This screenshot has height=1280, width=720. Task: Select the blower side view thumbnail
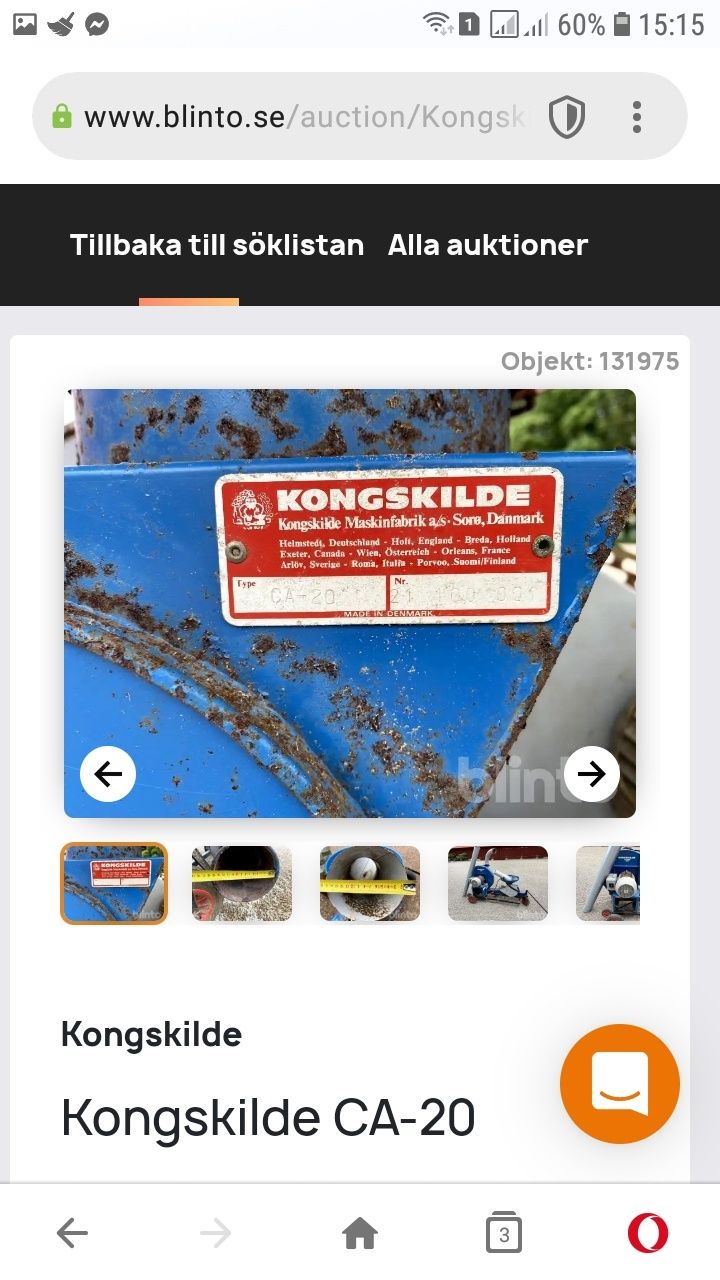(498, 883)
